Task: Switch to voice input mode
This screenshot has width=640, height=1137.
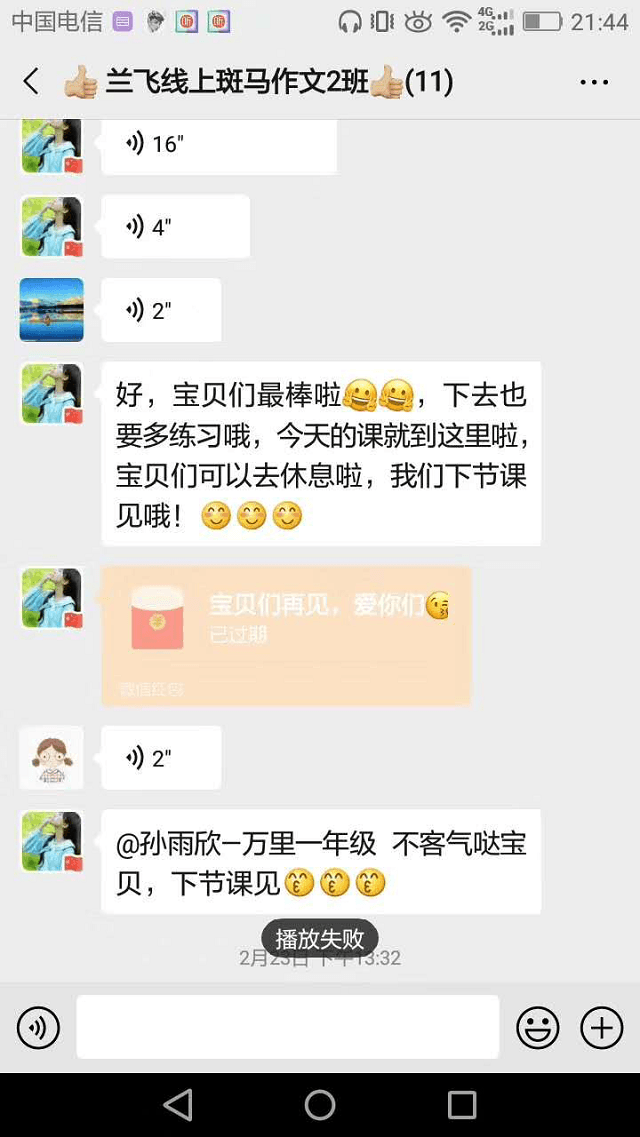Action: (38, 1027)
